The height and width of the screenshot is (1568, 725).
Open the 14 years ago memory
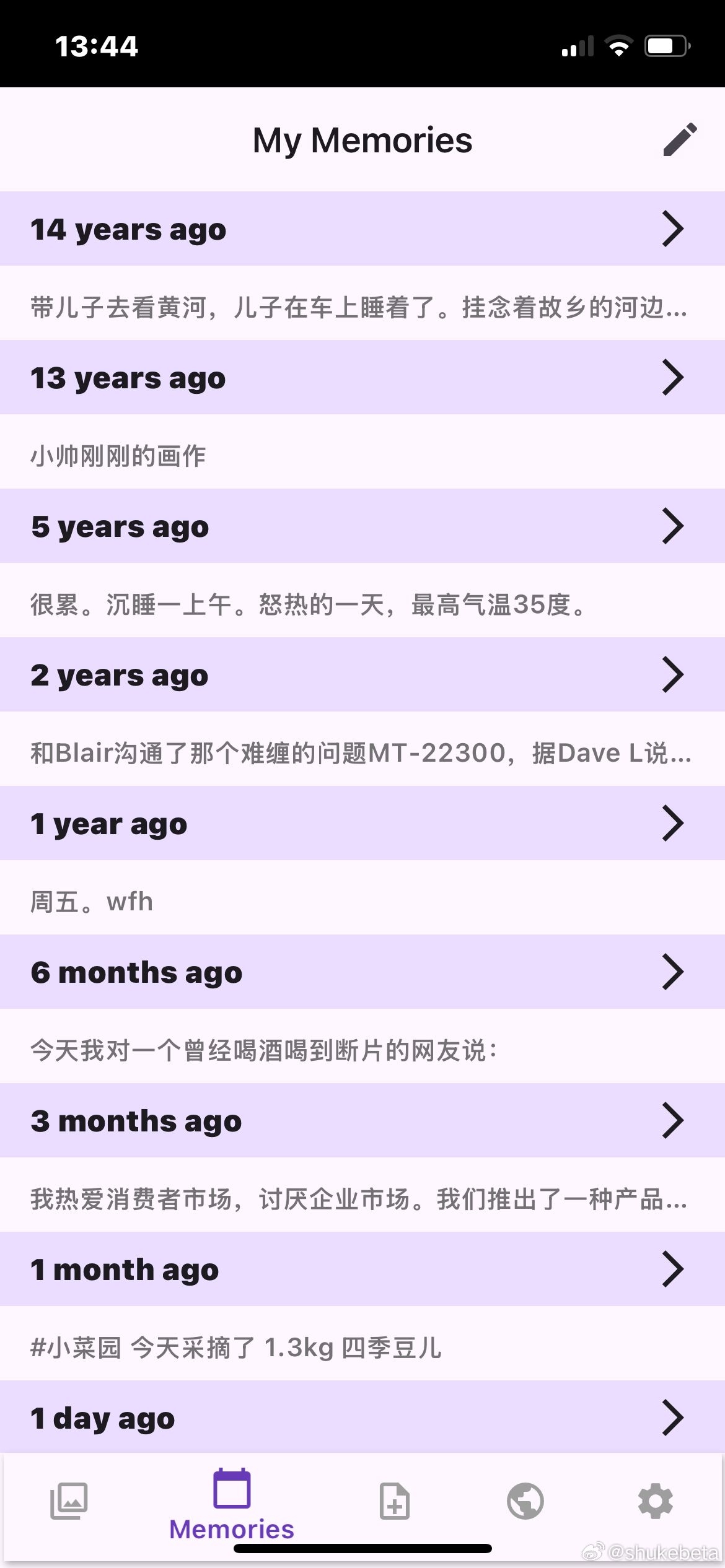pyautogui.click(x=362, y=229)
